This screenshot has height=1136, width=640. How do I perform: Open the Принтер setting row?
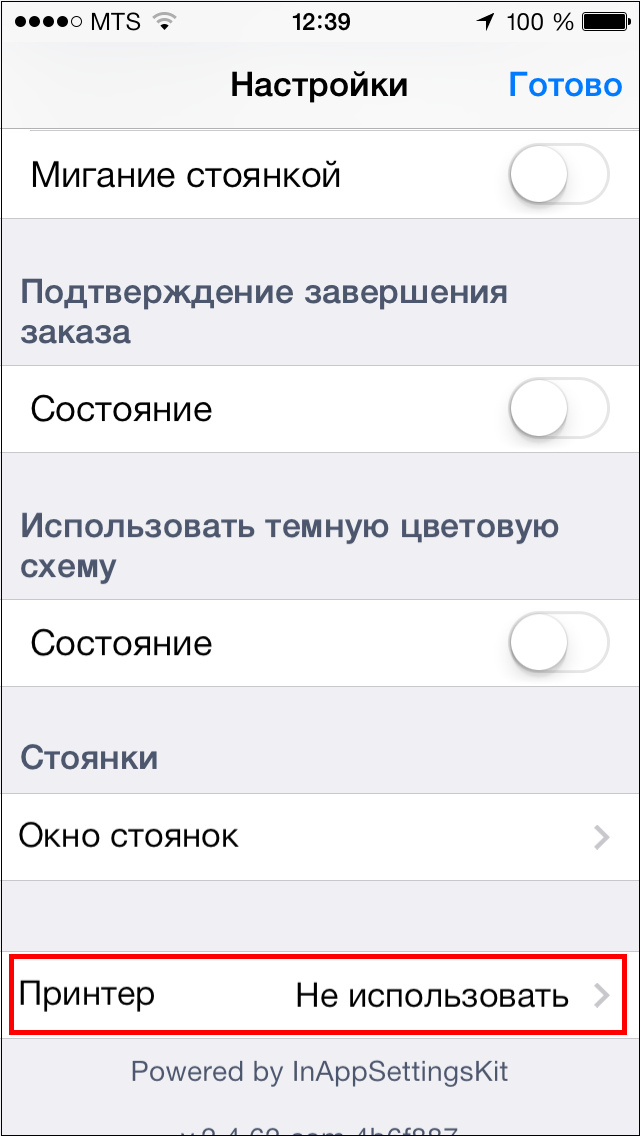tap(318, 995)
